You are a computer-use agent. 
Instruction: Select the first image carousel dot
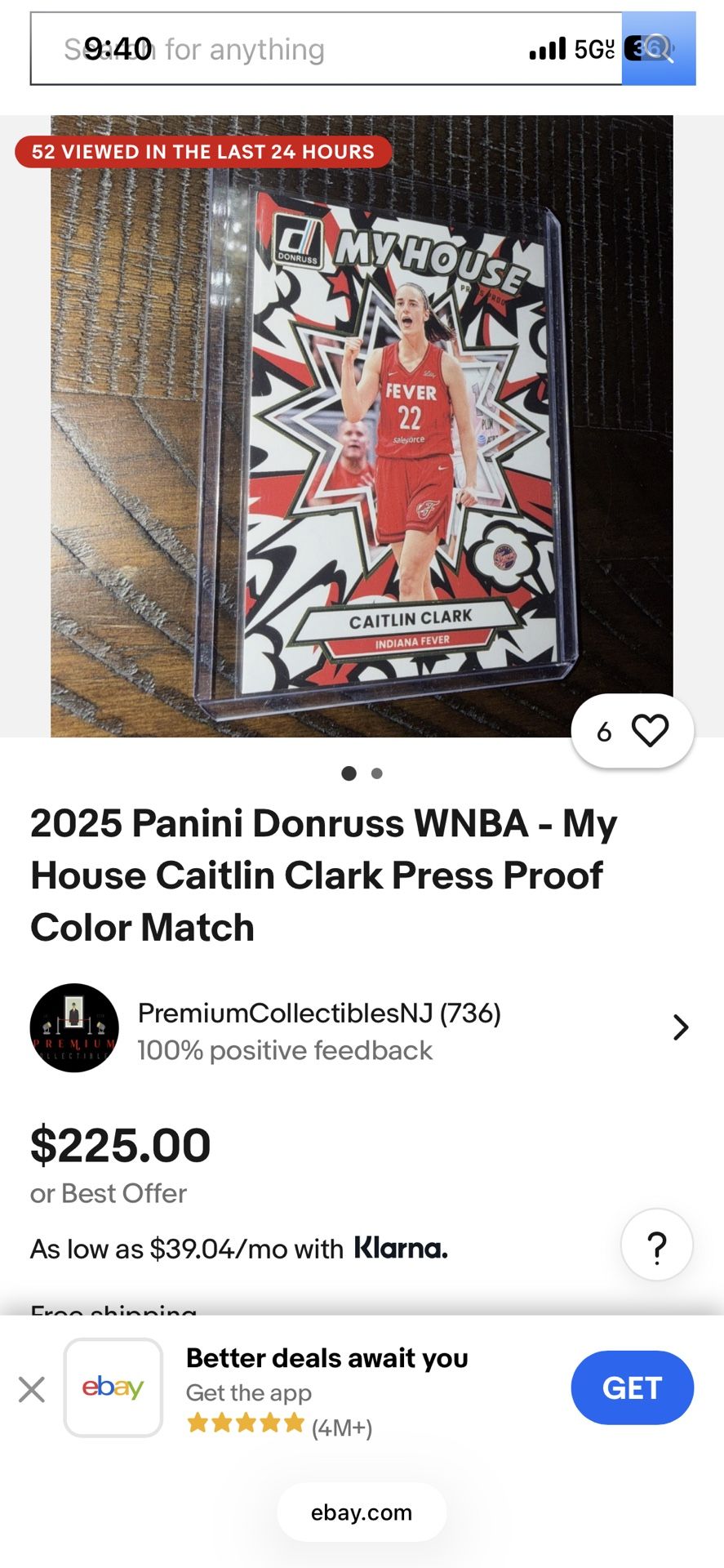350,773
